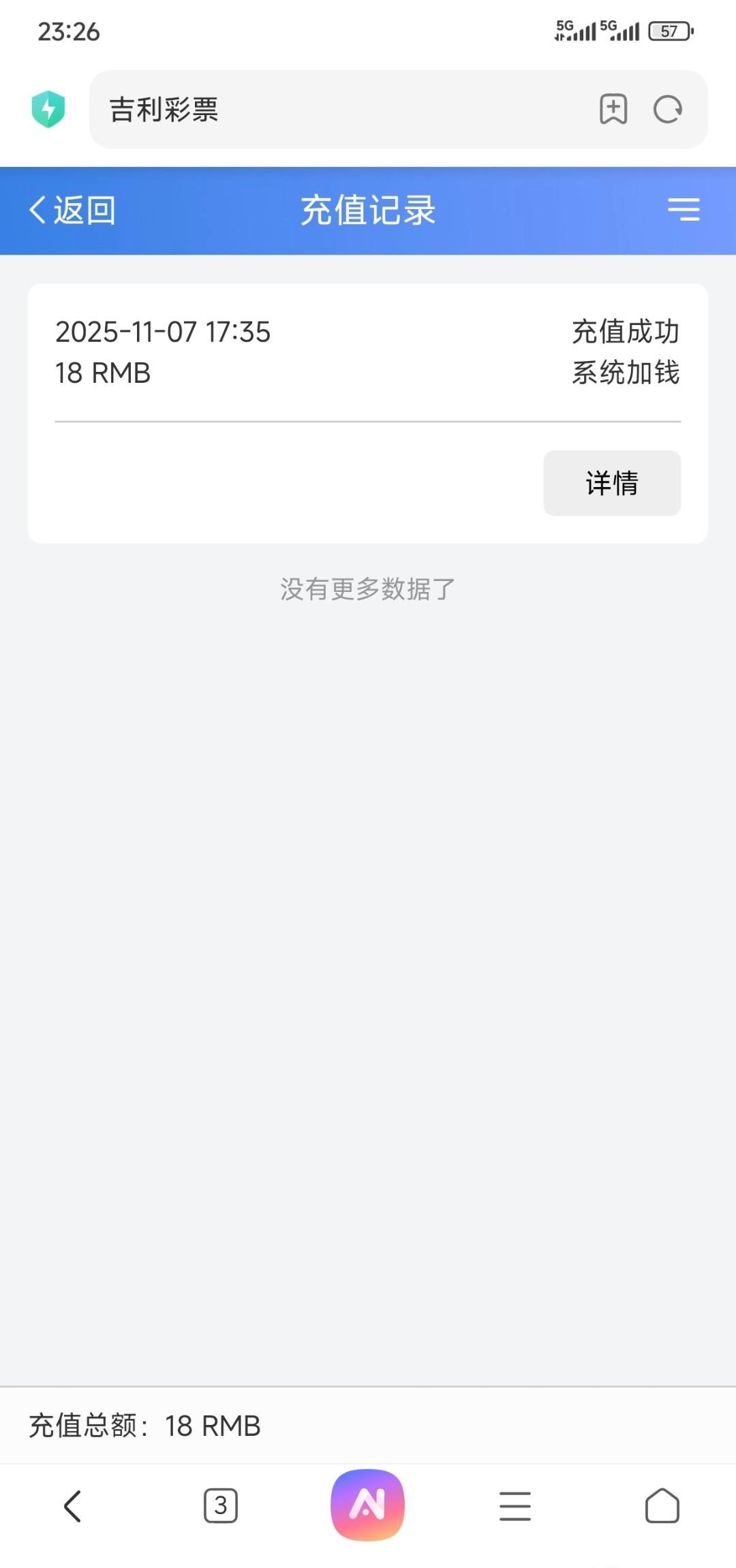Image resolution: width=736 pixels, height=1568 pixels.
Task: Reload the current page
Action: pyautogui.click(x=668, y=109)
